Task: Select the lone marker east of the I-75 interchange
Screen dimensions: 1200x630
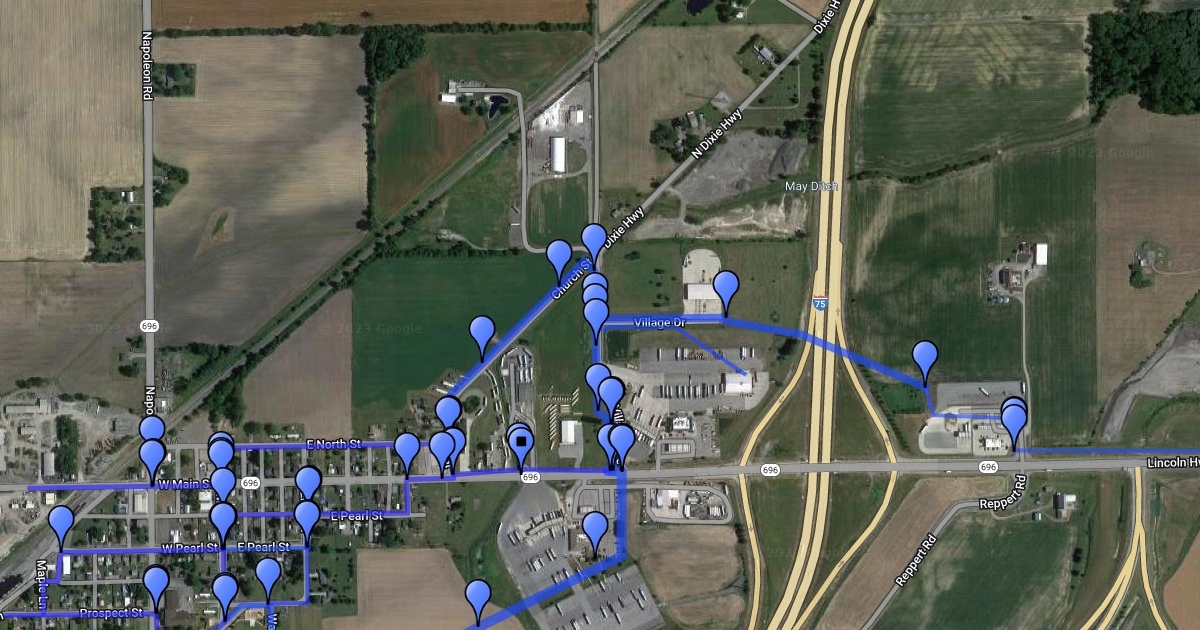Action: pos(925,358)
